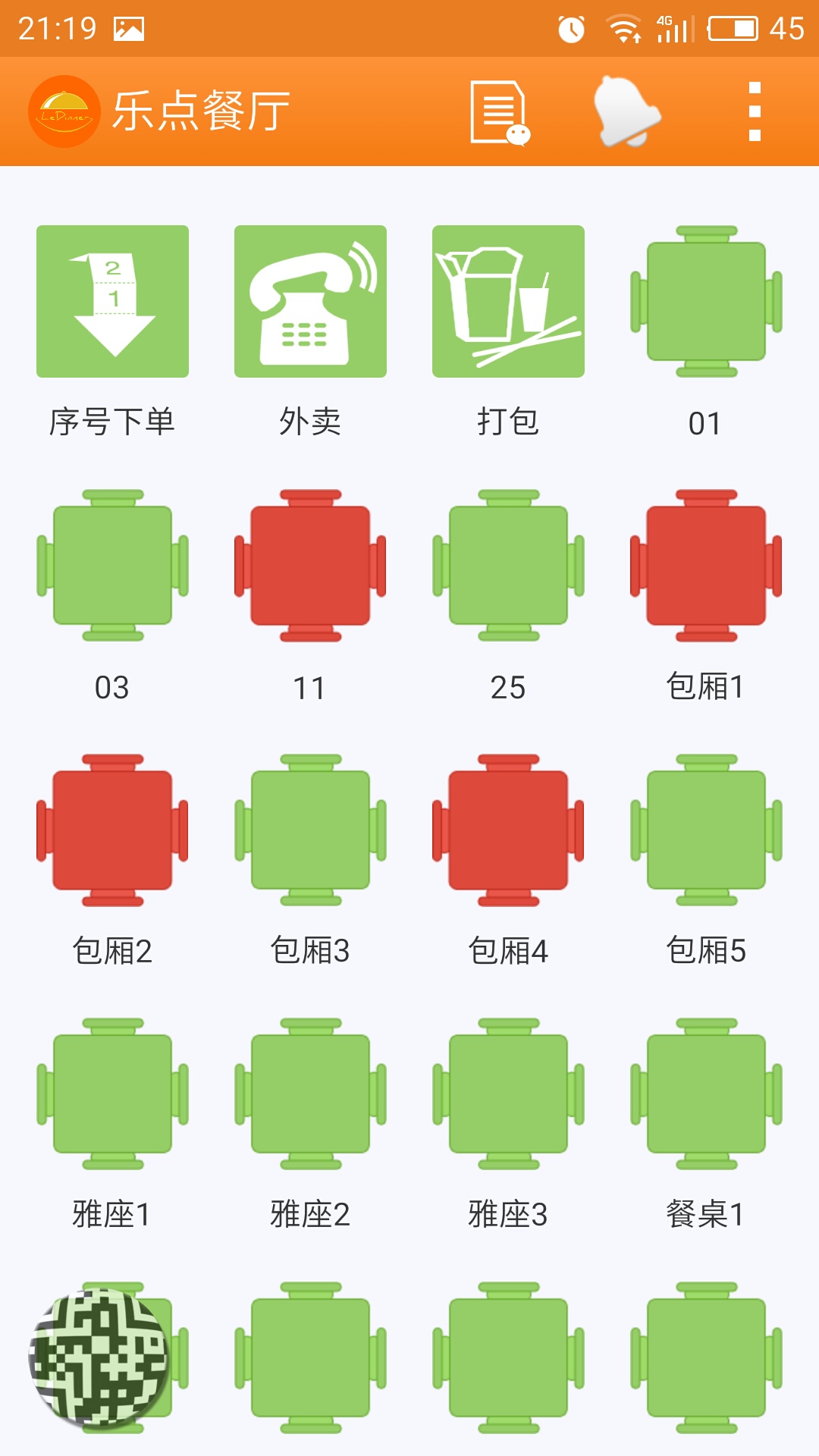Select the pack-to-go (打包) option
Viewport: 819px width, 1456px height.
coord(508,302)
